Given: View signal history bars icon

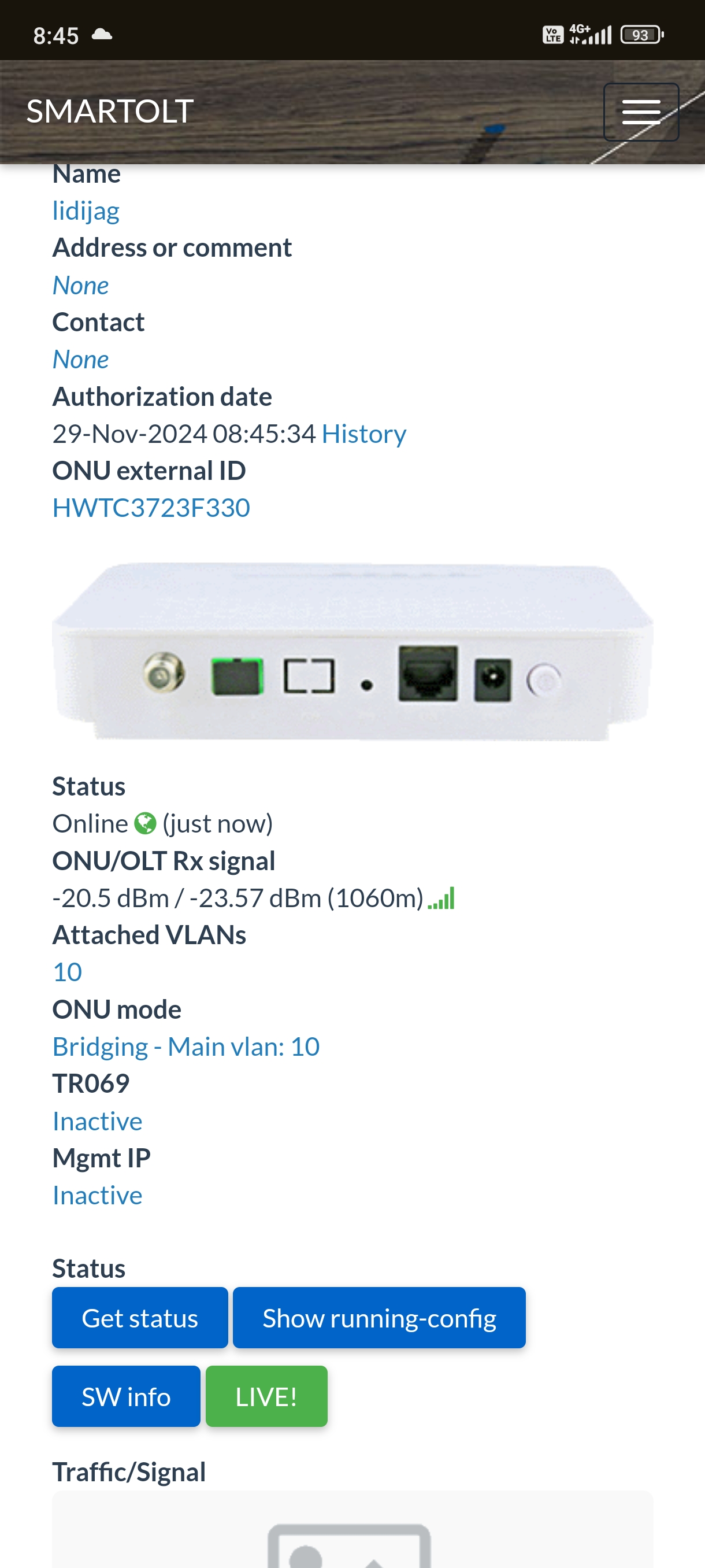Looking at the screenshot, I should (441, 898).
